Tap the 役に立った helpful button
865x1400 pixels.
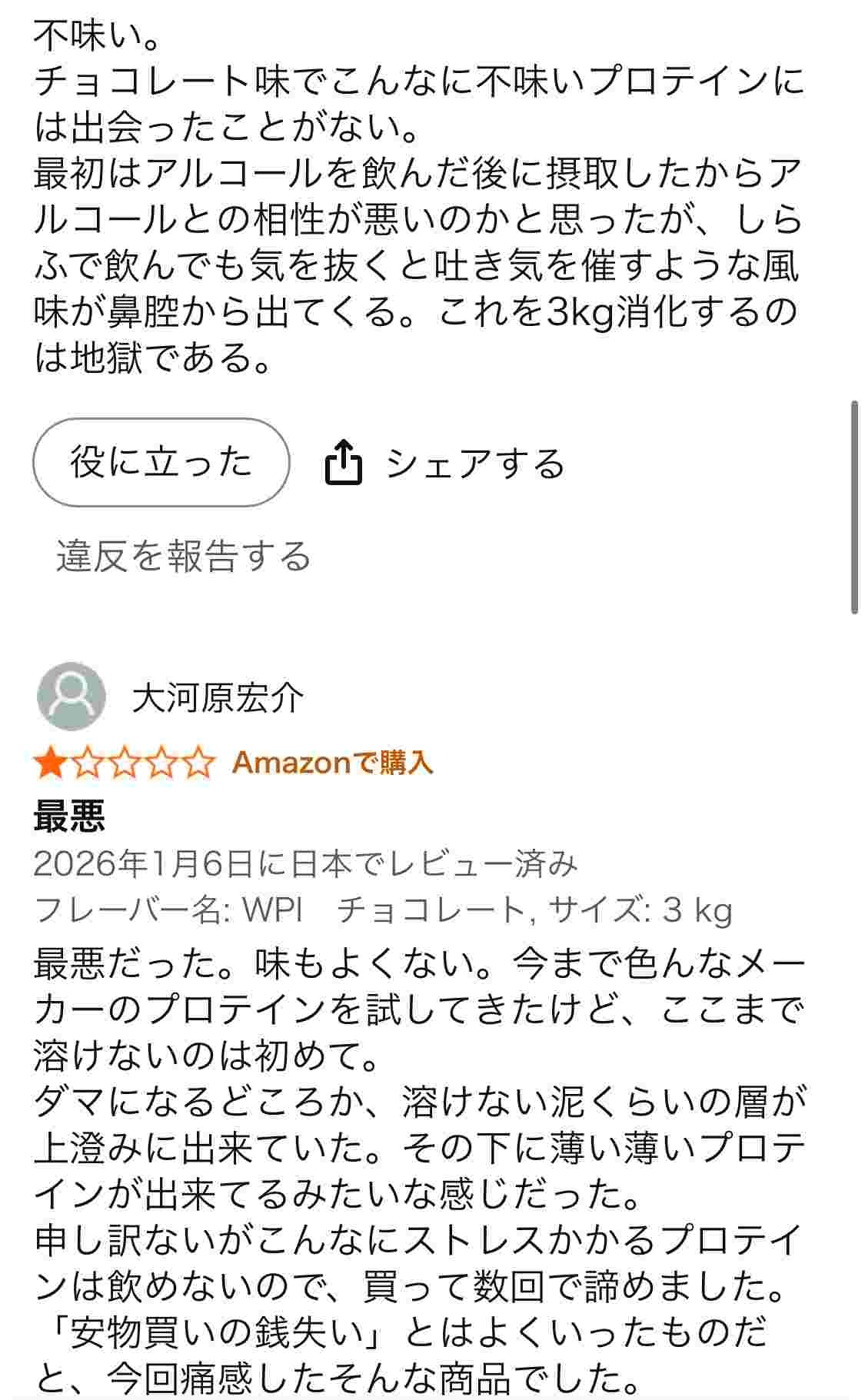pos(161,462)
